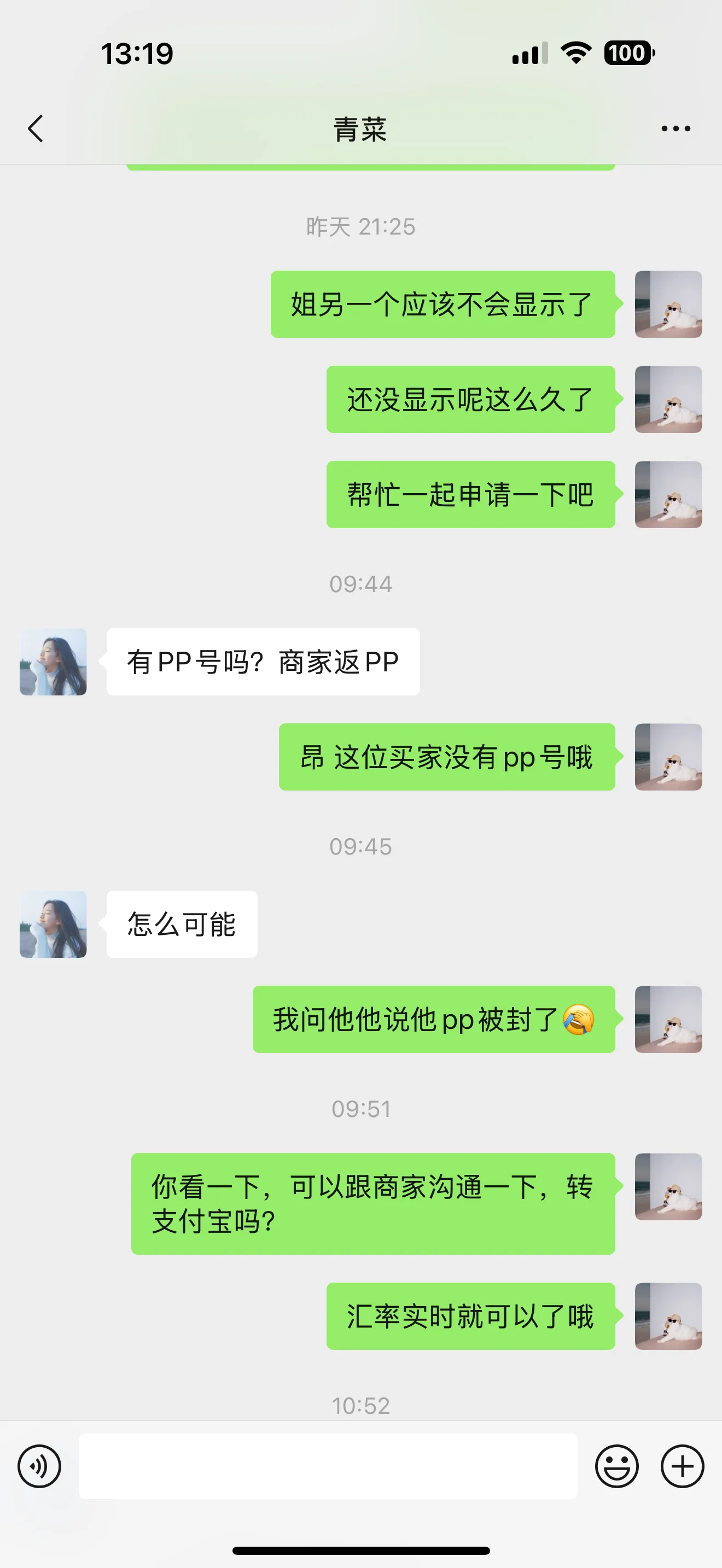Tap the bubble 帮忙一起申请一下吧
Screen dimensions: 722x1568
point(470,495)
